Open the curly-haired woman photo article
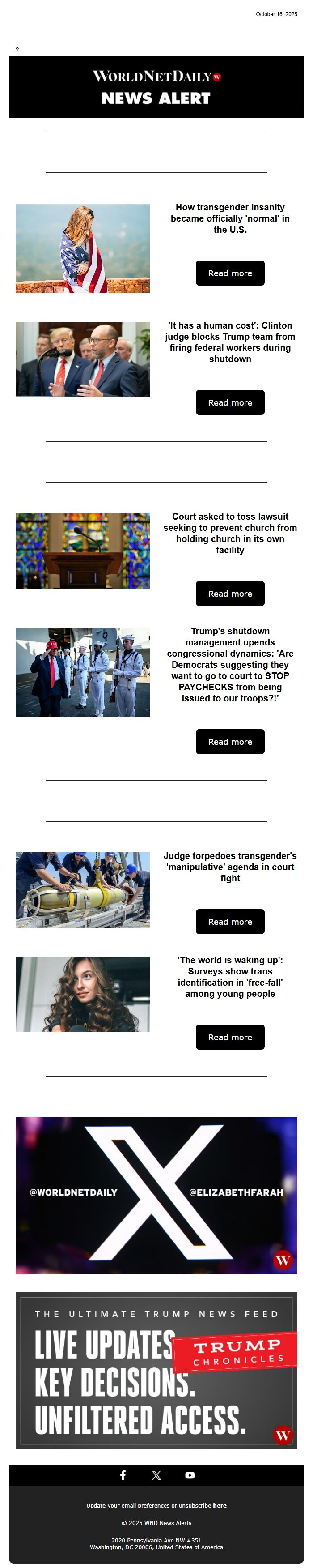The height and width of the screenshot is (1568, 313). point(83,994)
